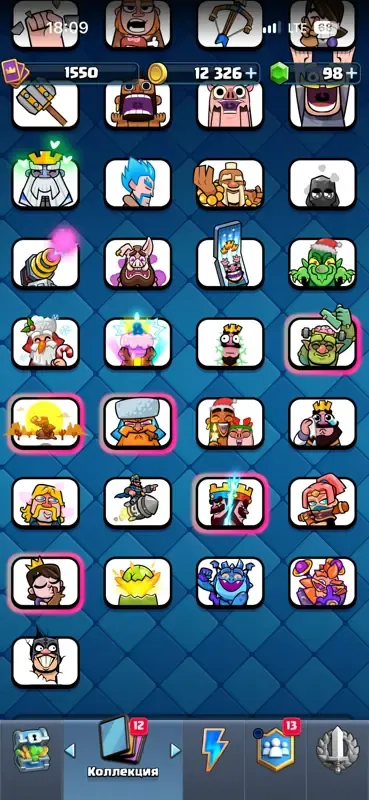This screenshot has height=800, width=369.
Task: Choose the green glowing egg emote
Action: click(x=138, y=582)
